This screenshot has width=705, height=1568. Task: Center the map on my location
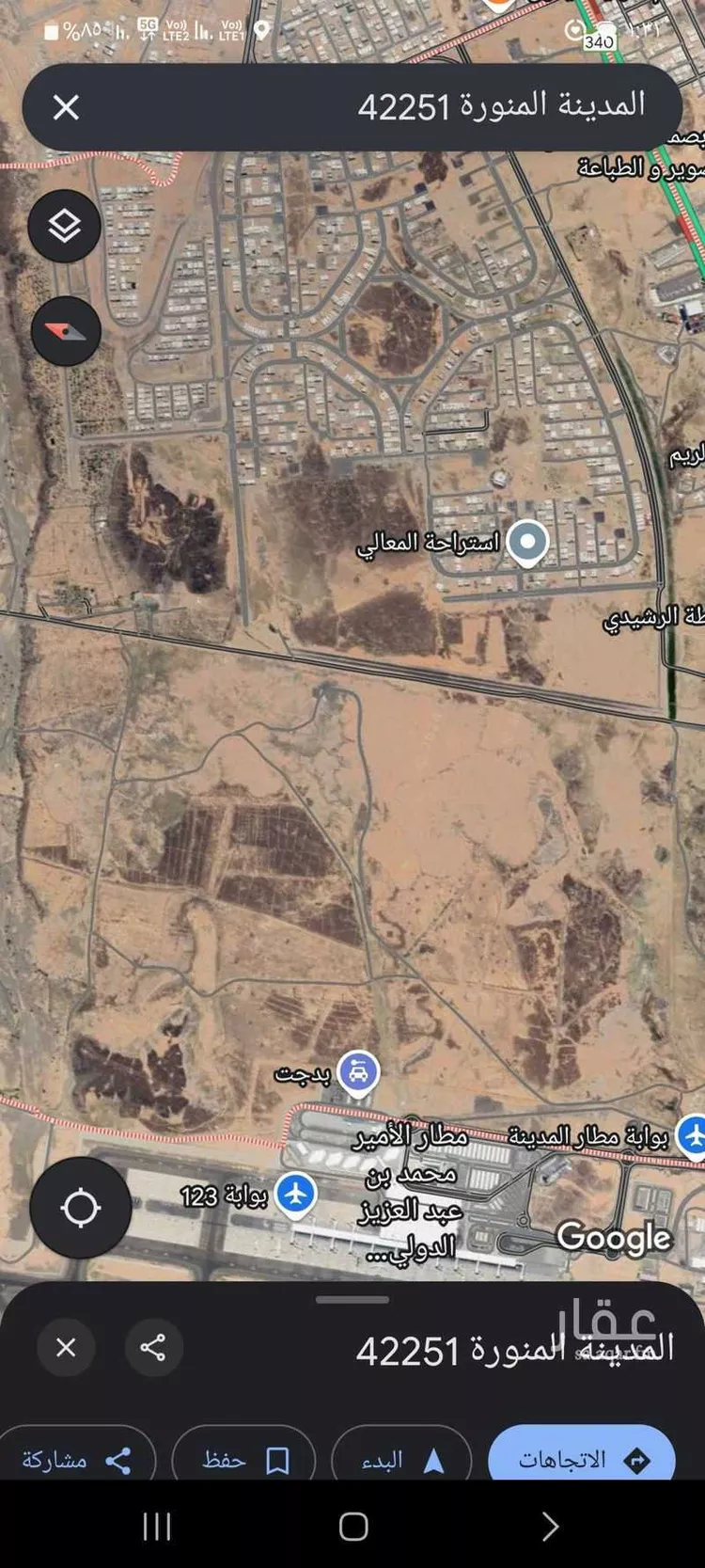(80, 1208)
